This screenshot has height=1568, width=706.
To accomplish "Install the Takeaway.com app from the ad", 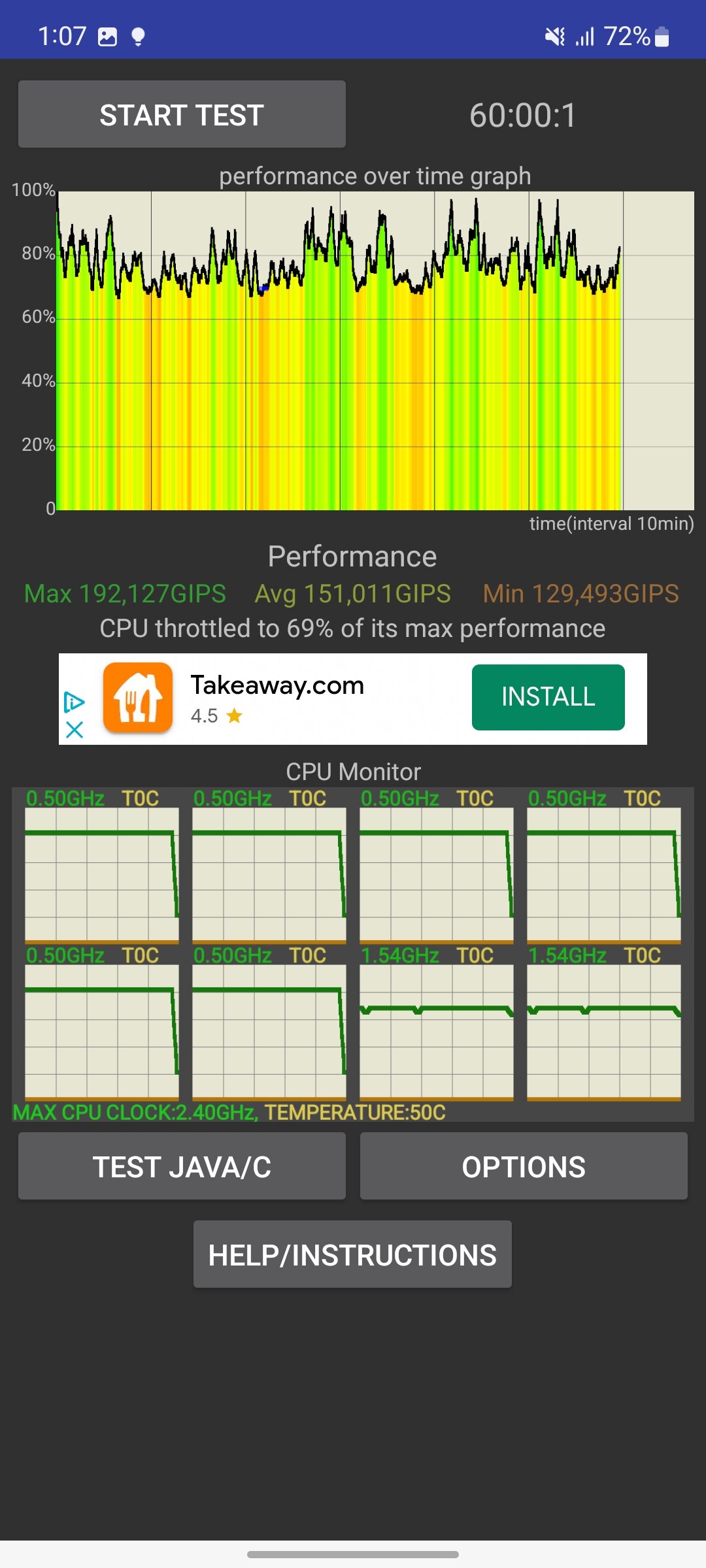I will pos(548,697).
